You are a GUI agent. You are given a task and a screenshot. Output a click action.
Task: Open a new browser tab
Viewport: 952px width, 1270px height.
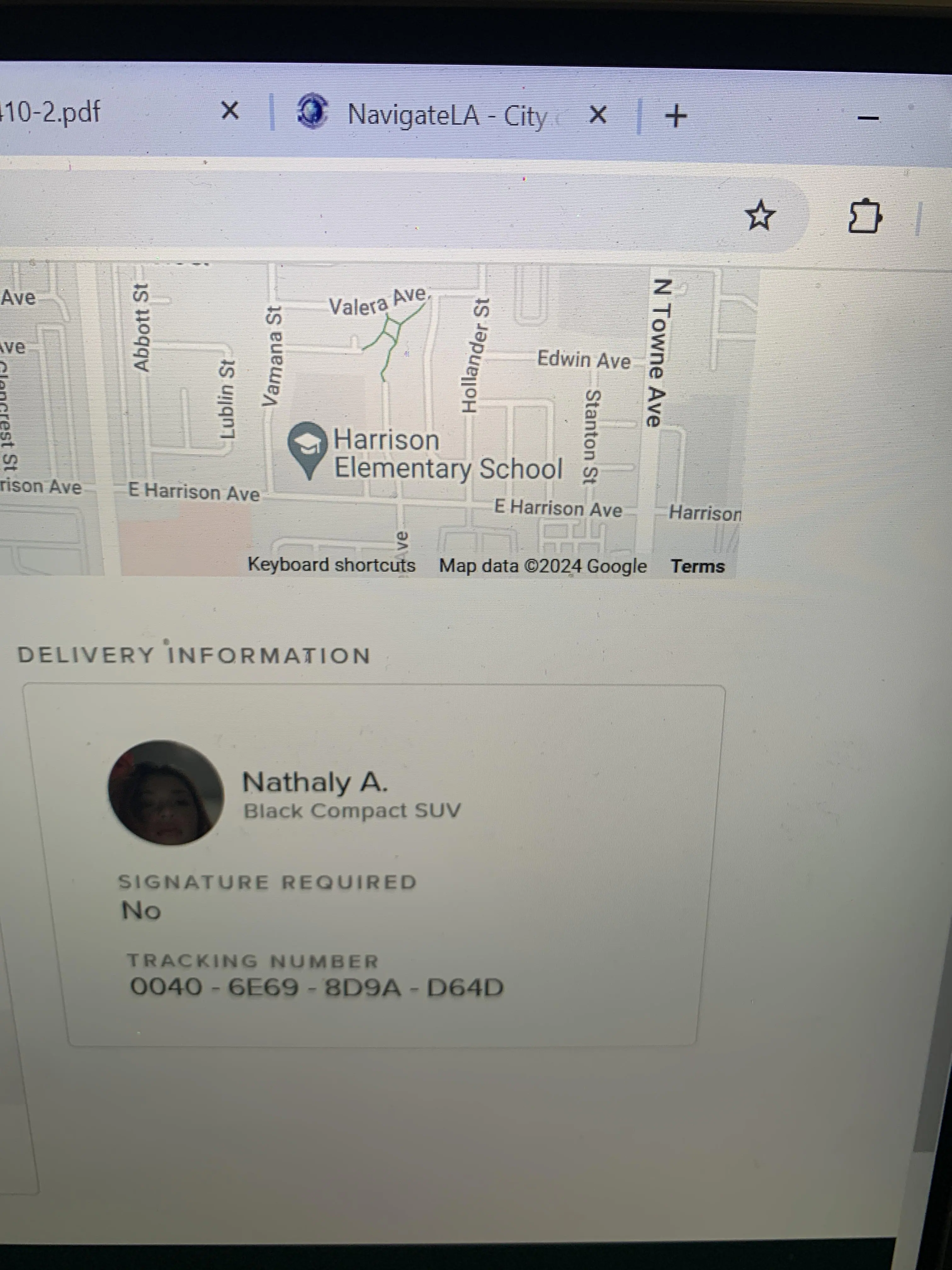[x=675, y=116]
